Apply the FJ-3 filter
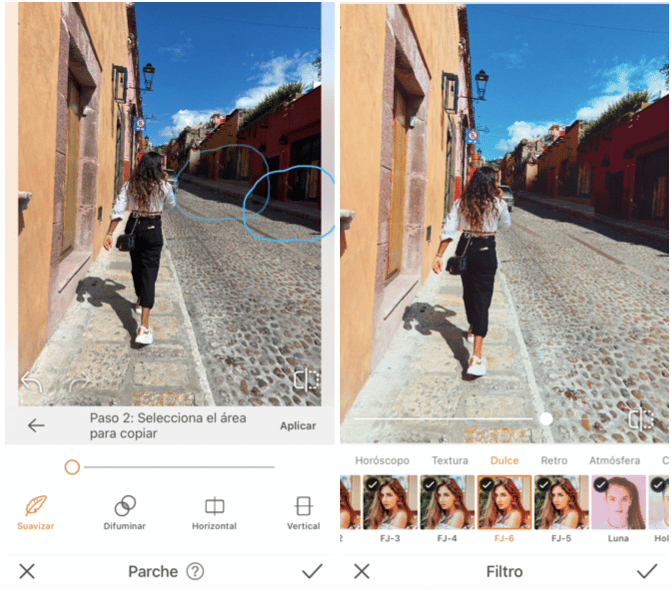671x590 pixels. coord(390,503)
